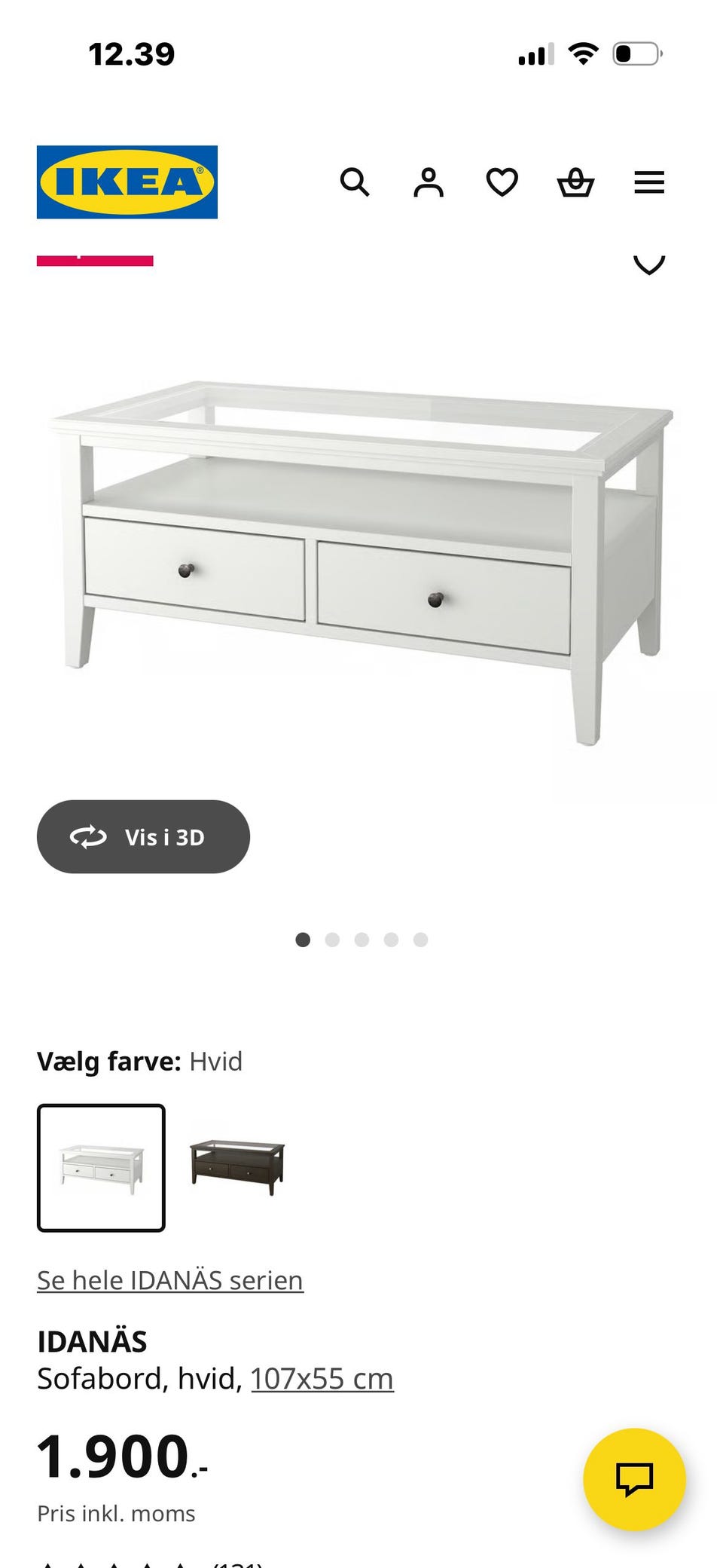Click the IKEA logo

[x=125, y=182]
